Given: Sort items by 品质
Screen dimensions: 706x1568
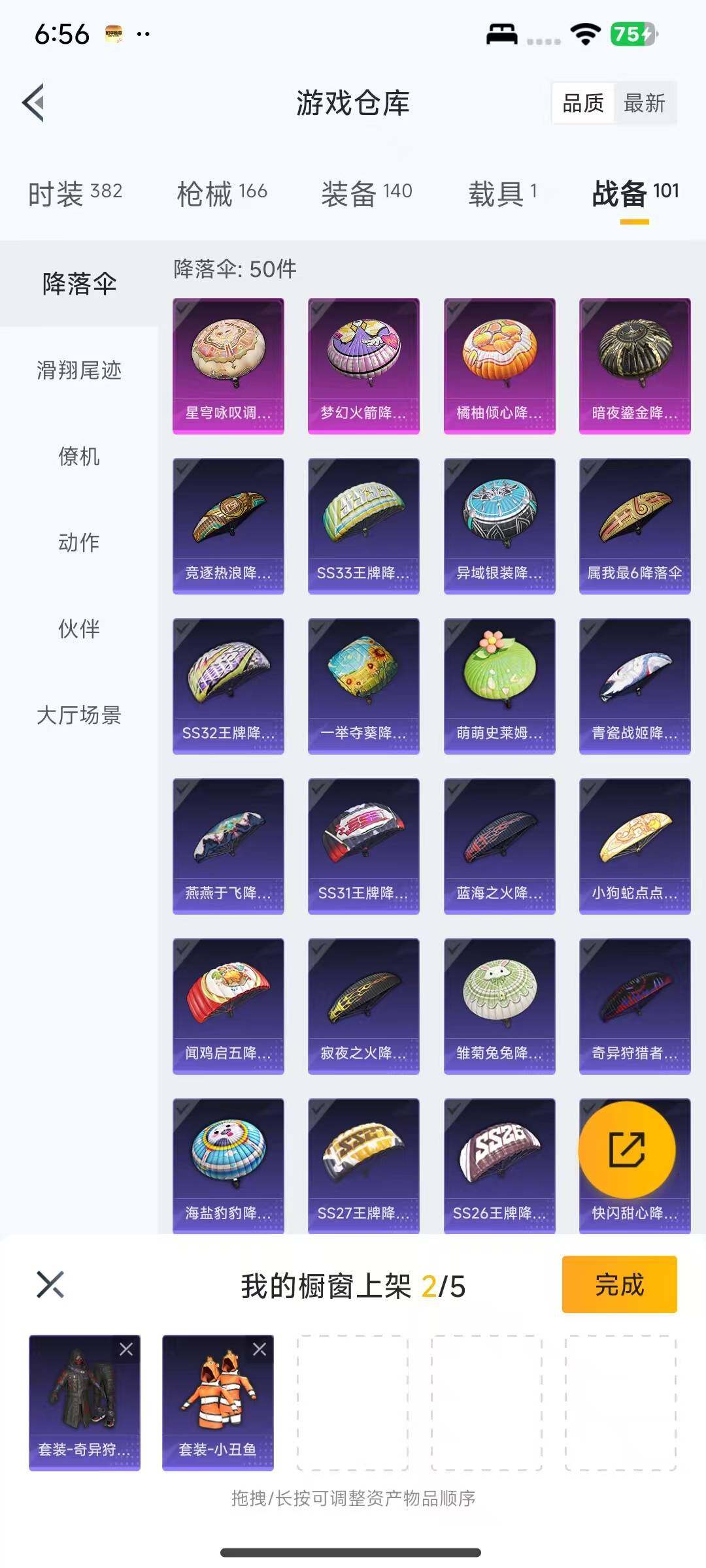Looking at the screenshot, I should point(583,103).
